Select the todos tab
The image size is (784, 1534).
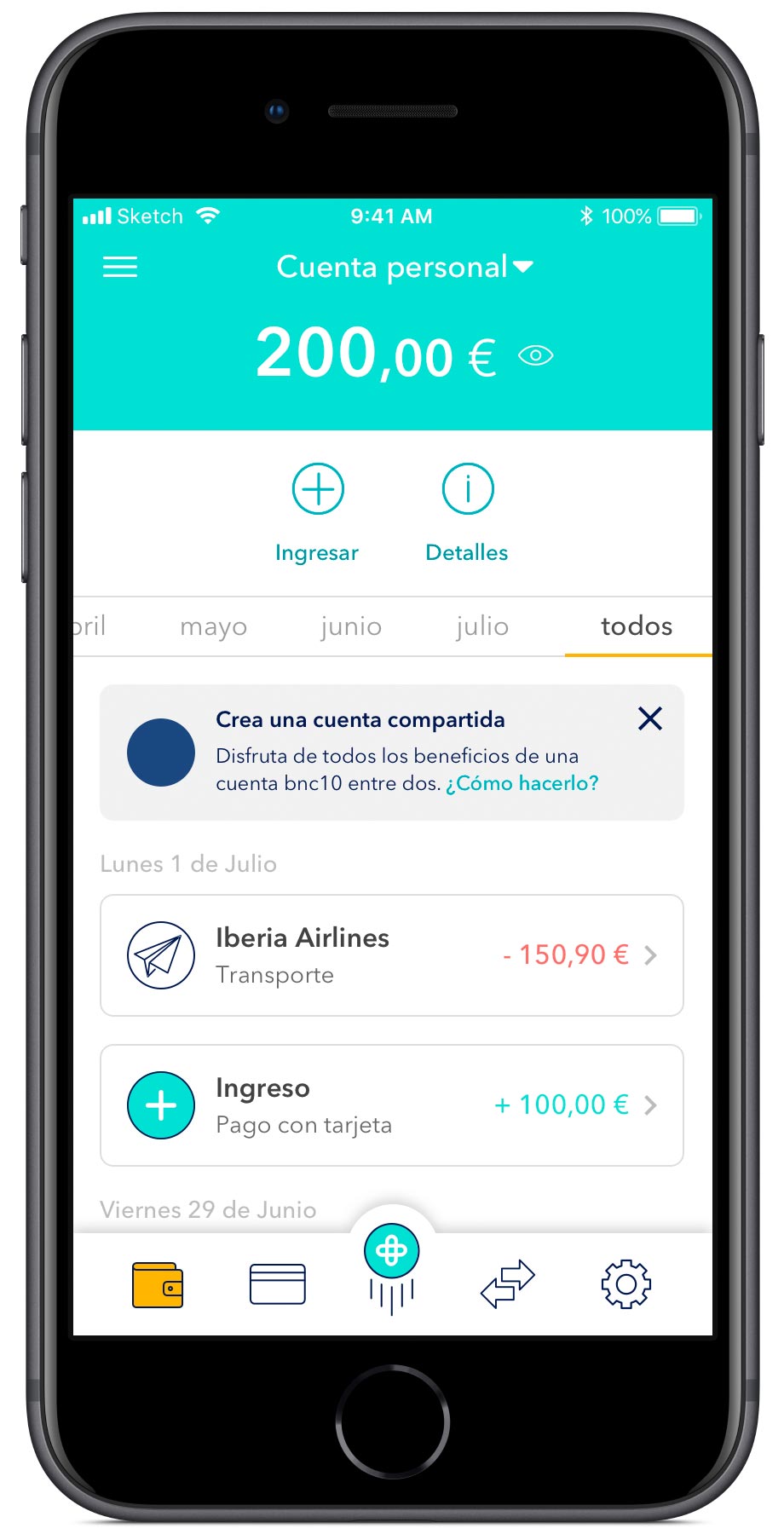637,626
